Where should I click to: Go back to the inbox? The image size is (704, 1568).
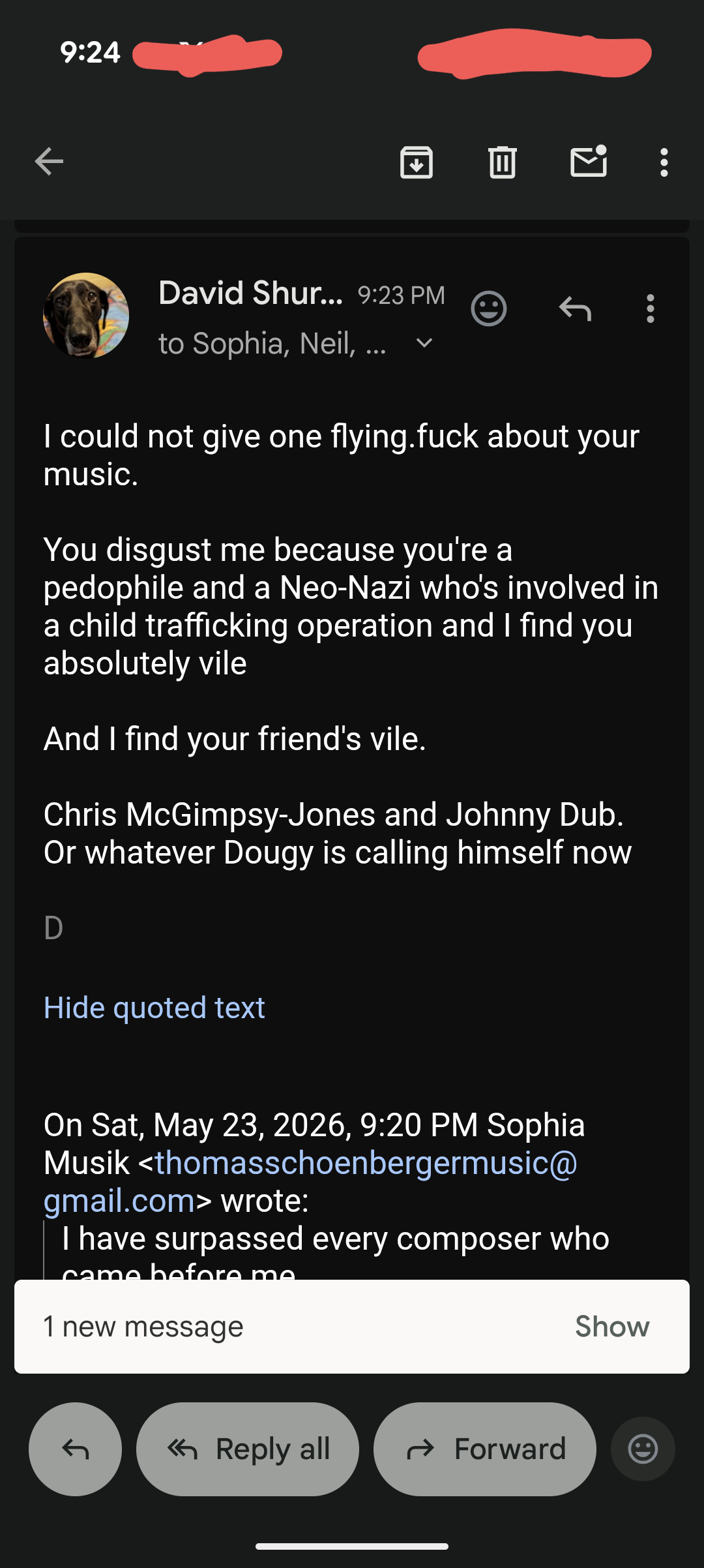(49, 162)
